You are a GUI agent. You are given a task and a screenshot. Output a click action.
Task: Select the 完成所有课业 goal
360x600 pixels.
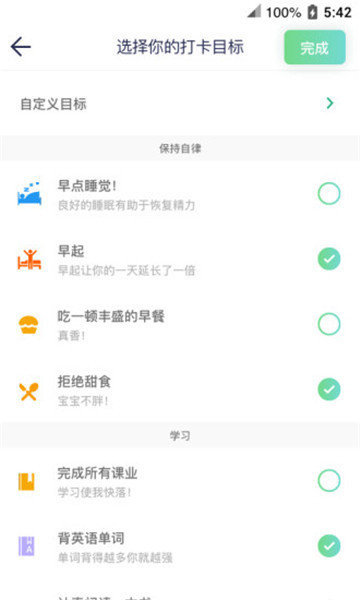click(329, 480)
